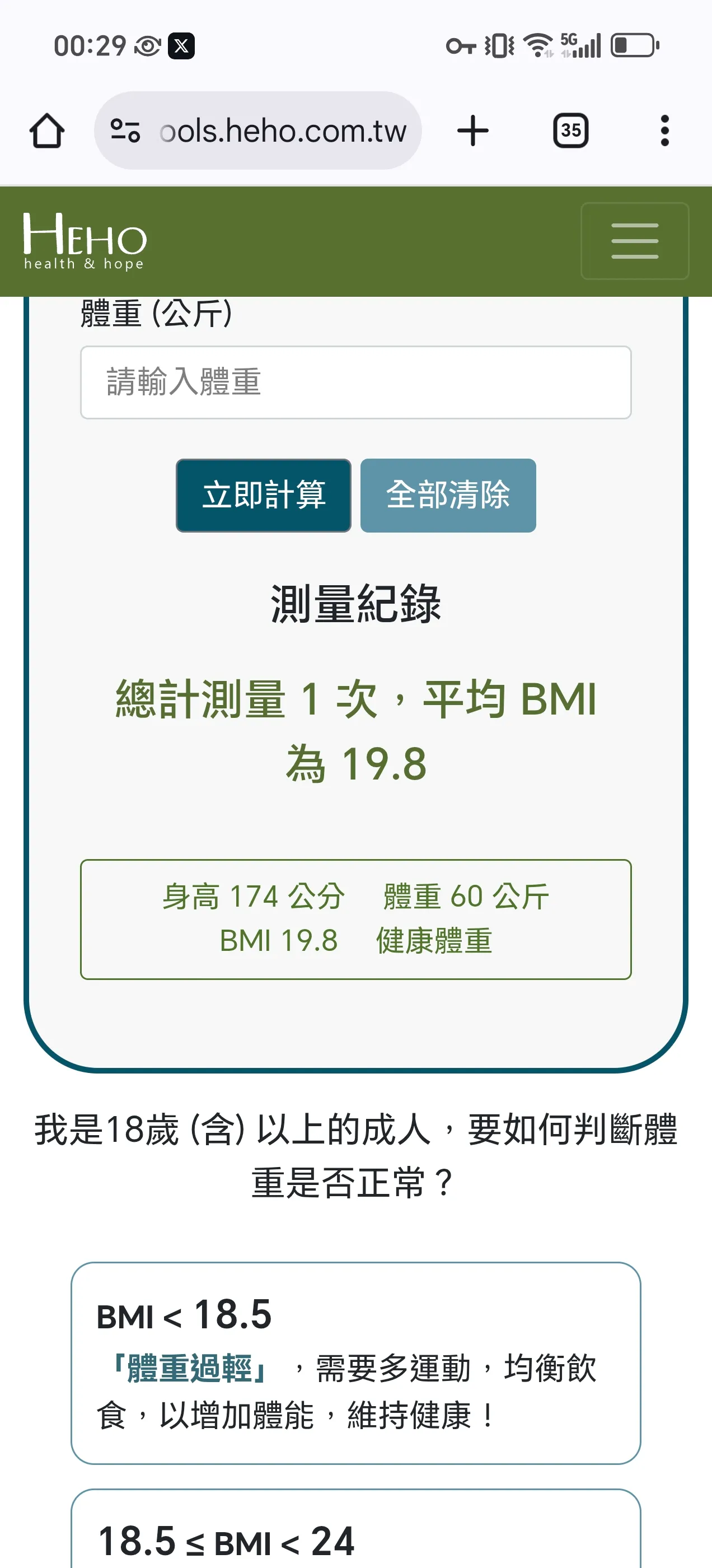The image size is (712, 1568).
Task: Focus the 請輸入體重 weight field
Action: click(355, 382)
